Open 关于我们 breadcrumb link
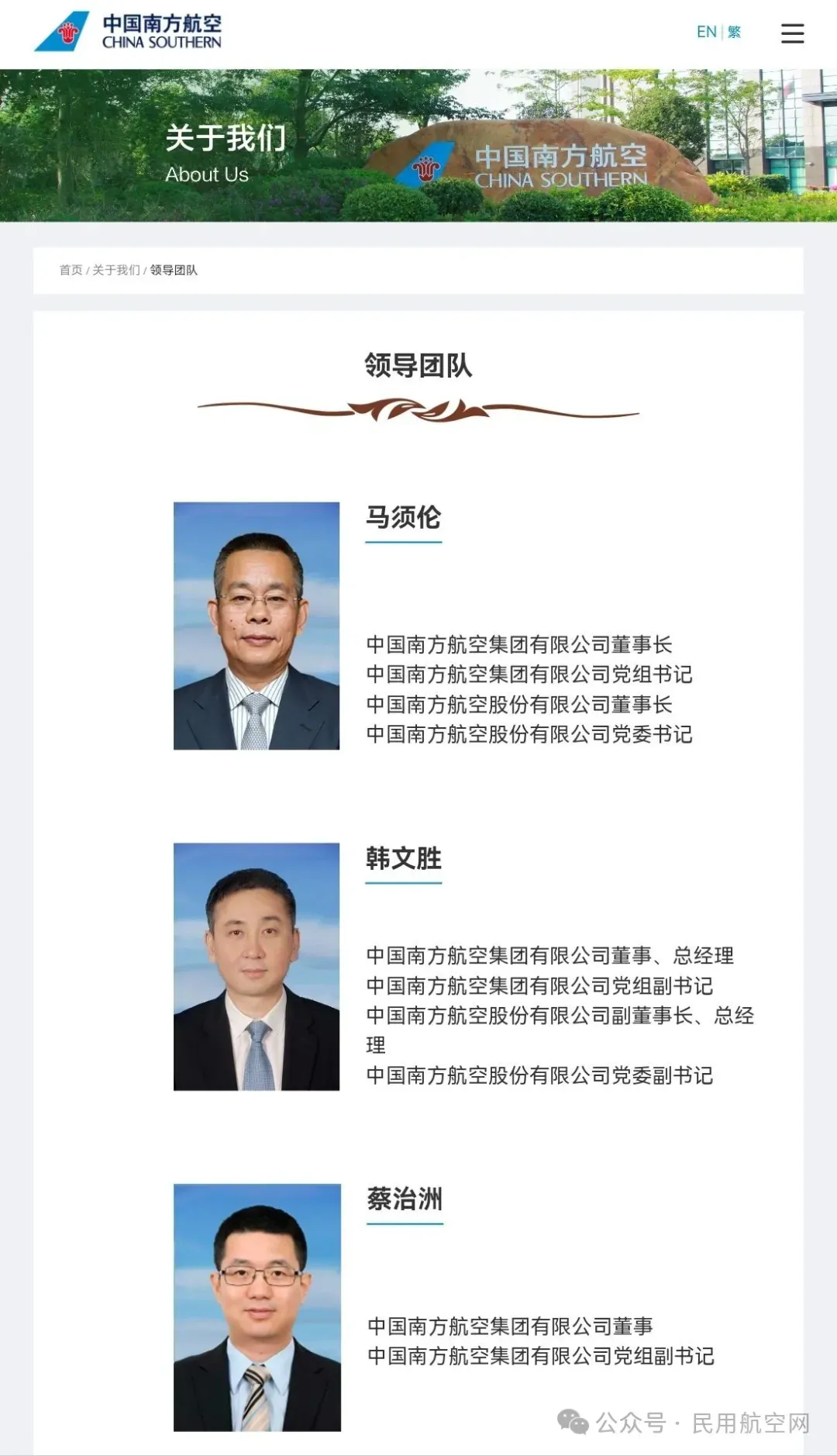The height and width of the screenshot is (1456, 837). tap(116, 270)
